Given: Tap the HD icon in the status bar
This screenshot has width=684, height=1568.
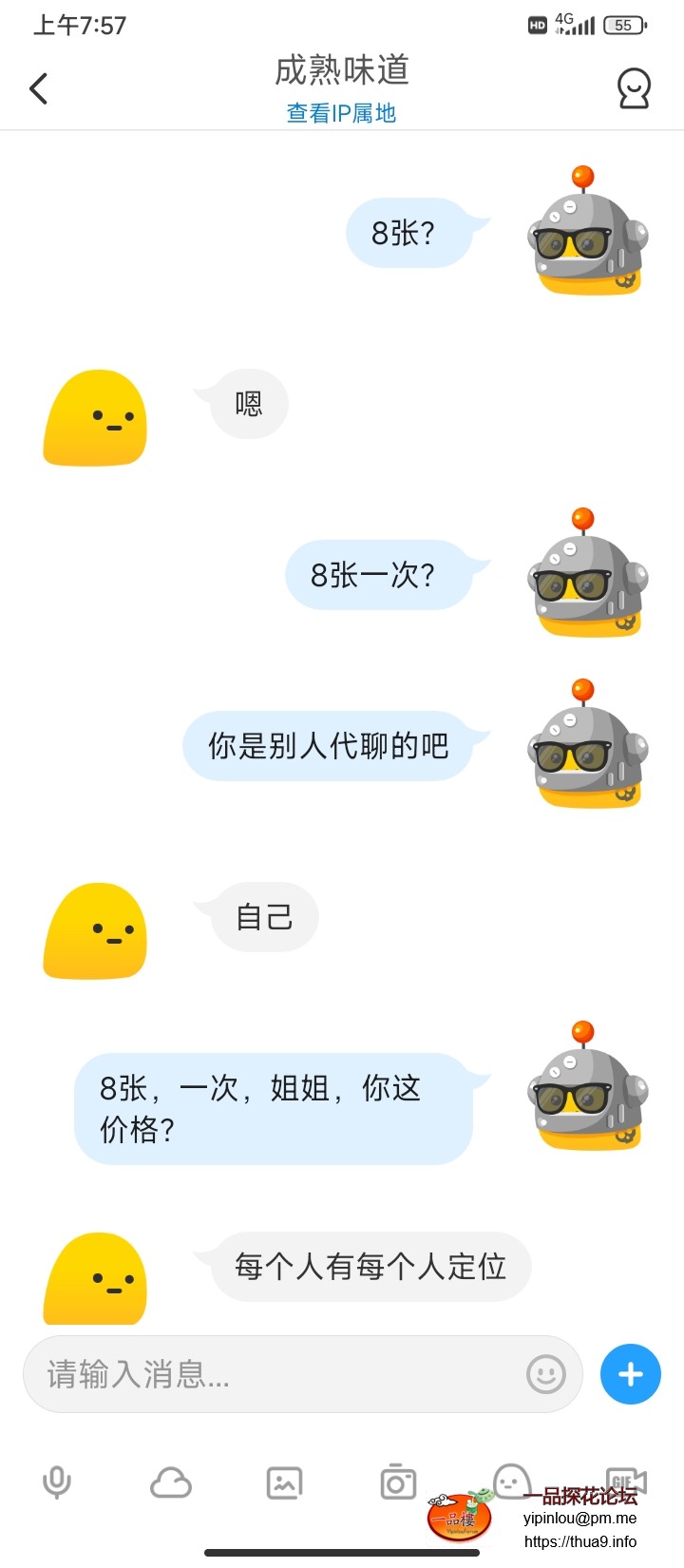Looking at the screenshot, I should click(x=538, y=25).
